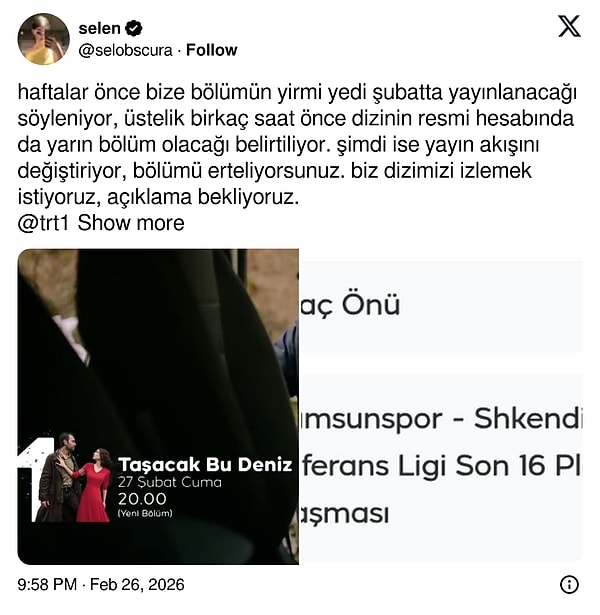Open the @trt1 mention

45,223
